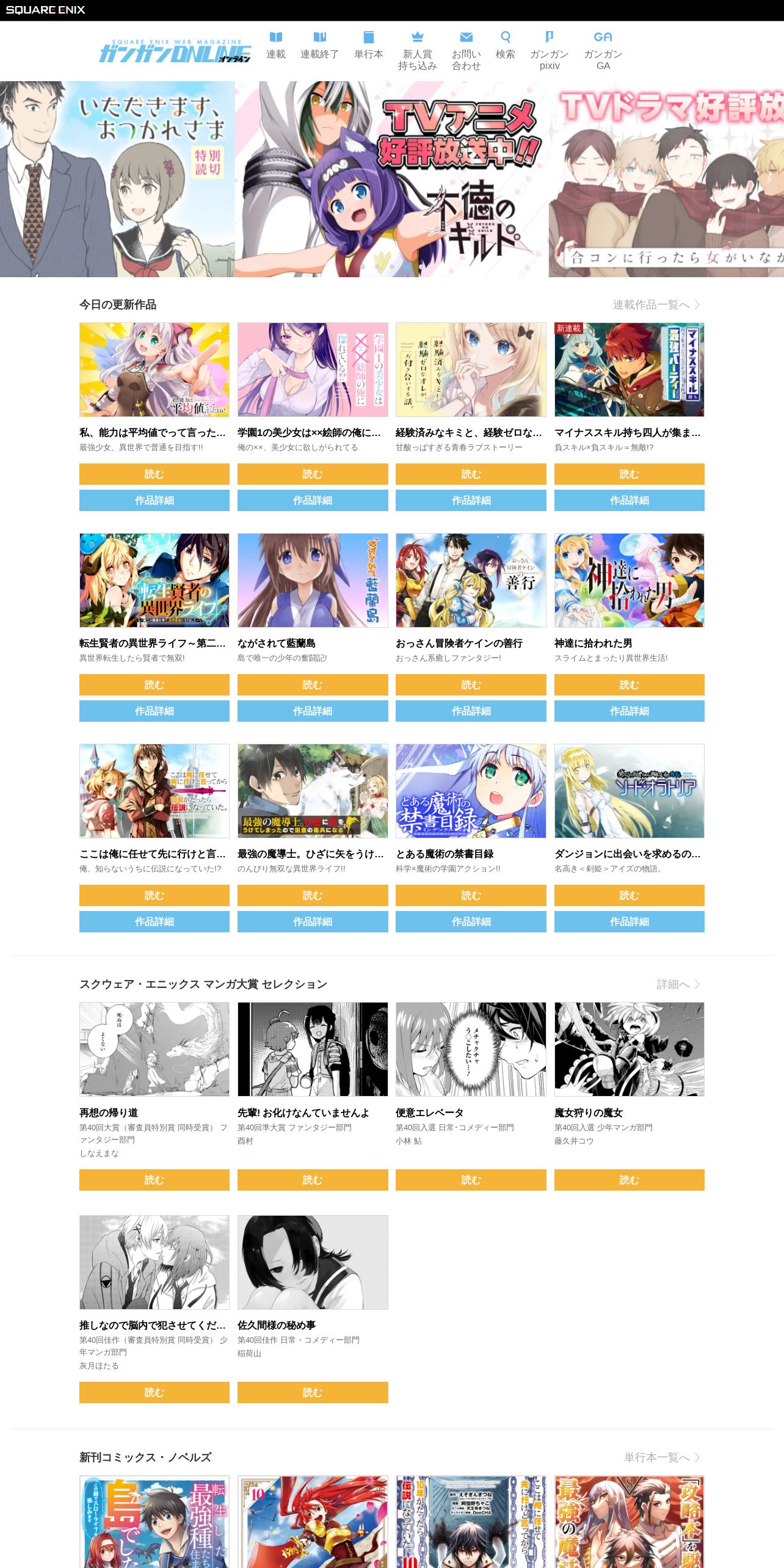Visit ガンガン pixiv
The height and width of the screenshot is (1568, 784).
click(x=550, y=51)
